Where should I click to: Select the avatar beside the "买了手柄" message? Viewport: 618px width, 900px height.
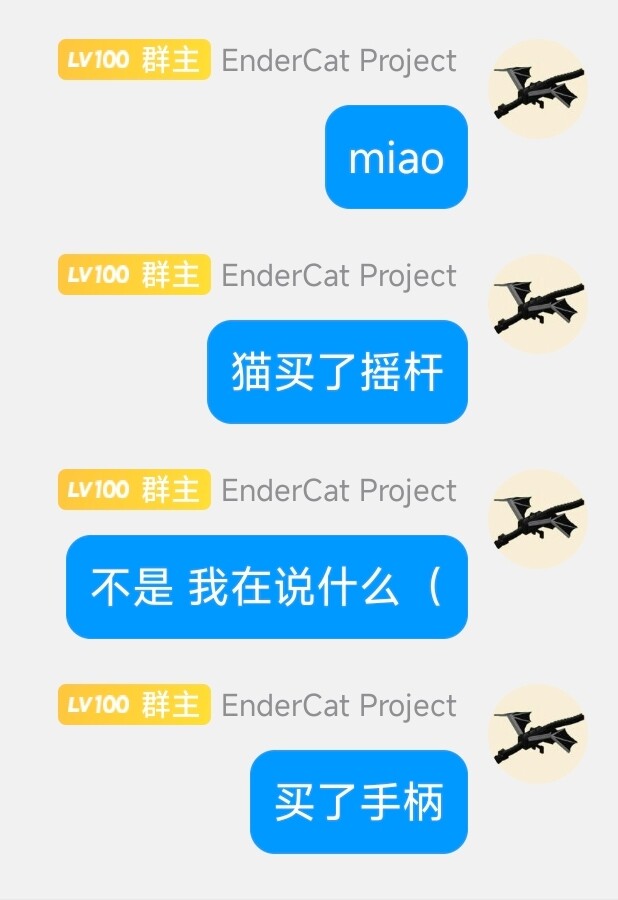[x=537, y=734]
